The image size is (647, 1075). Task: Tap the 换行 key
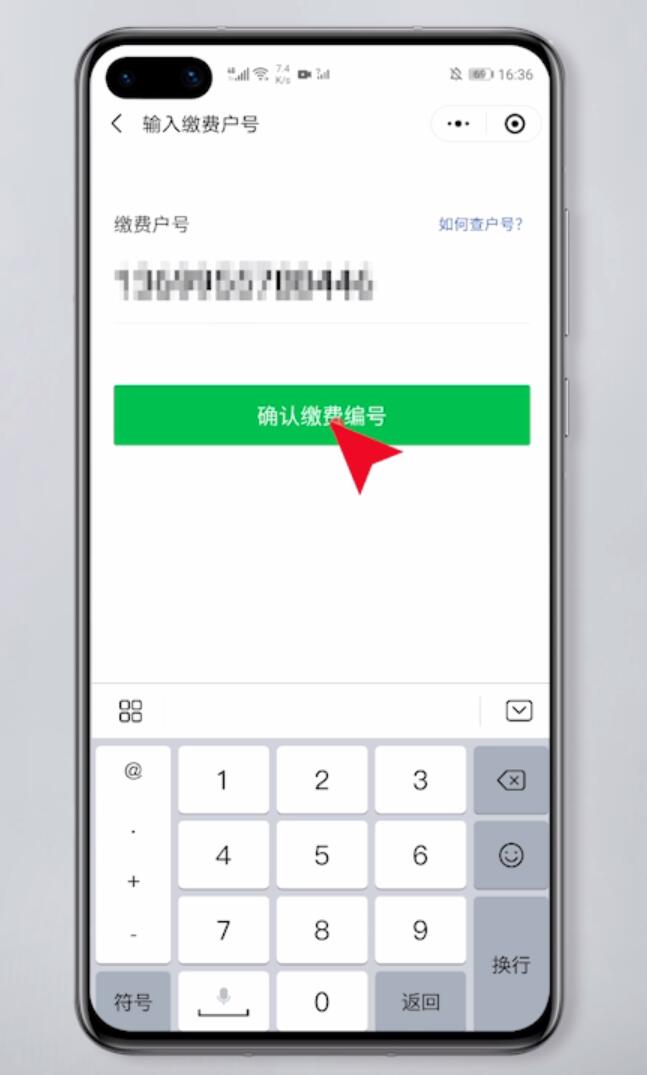tap(510, 964)
